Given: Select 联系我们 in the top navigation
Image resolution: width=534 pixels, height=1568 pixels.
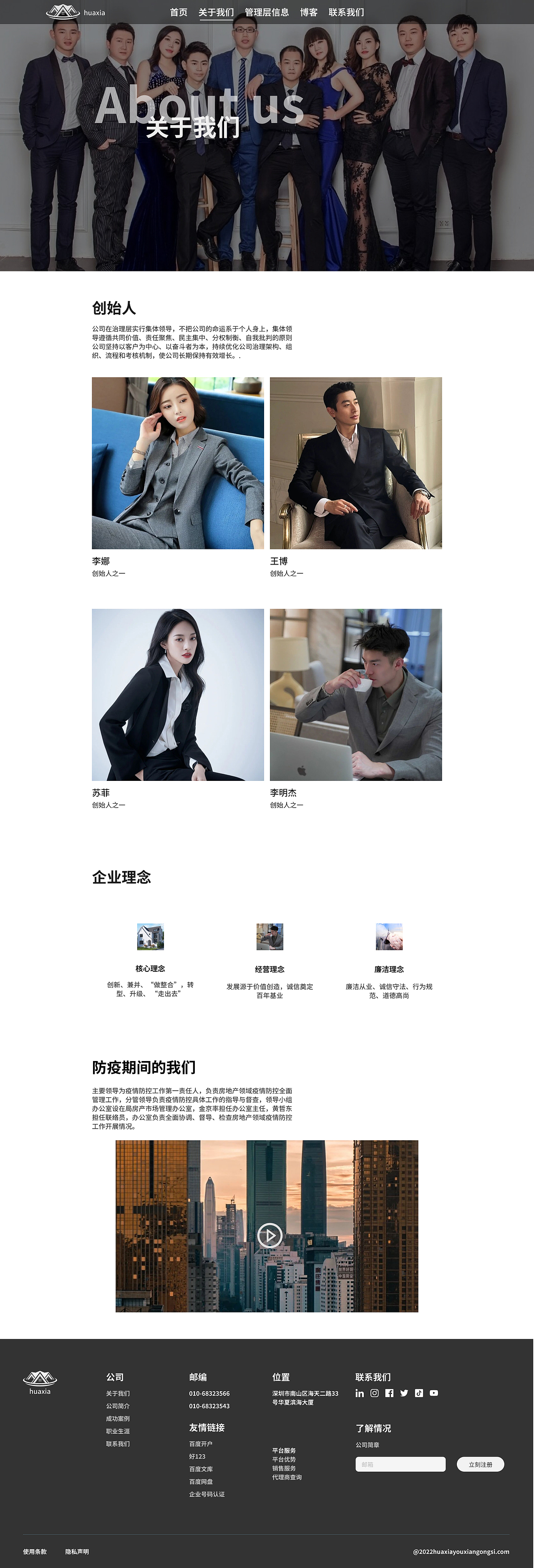Looking at the screenshot, I should coord(346,12).
